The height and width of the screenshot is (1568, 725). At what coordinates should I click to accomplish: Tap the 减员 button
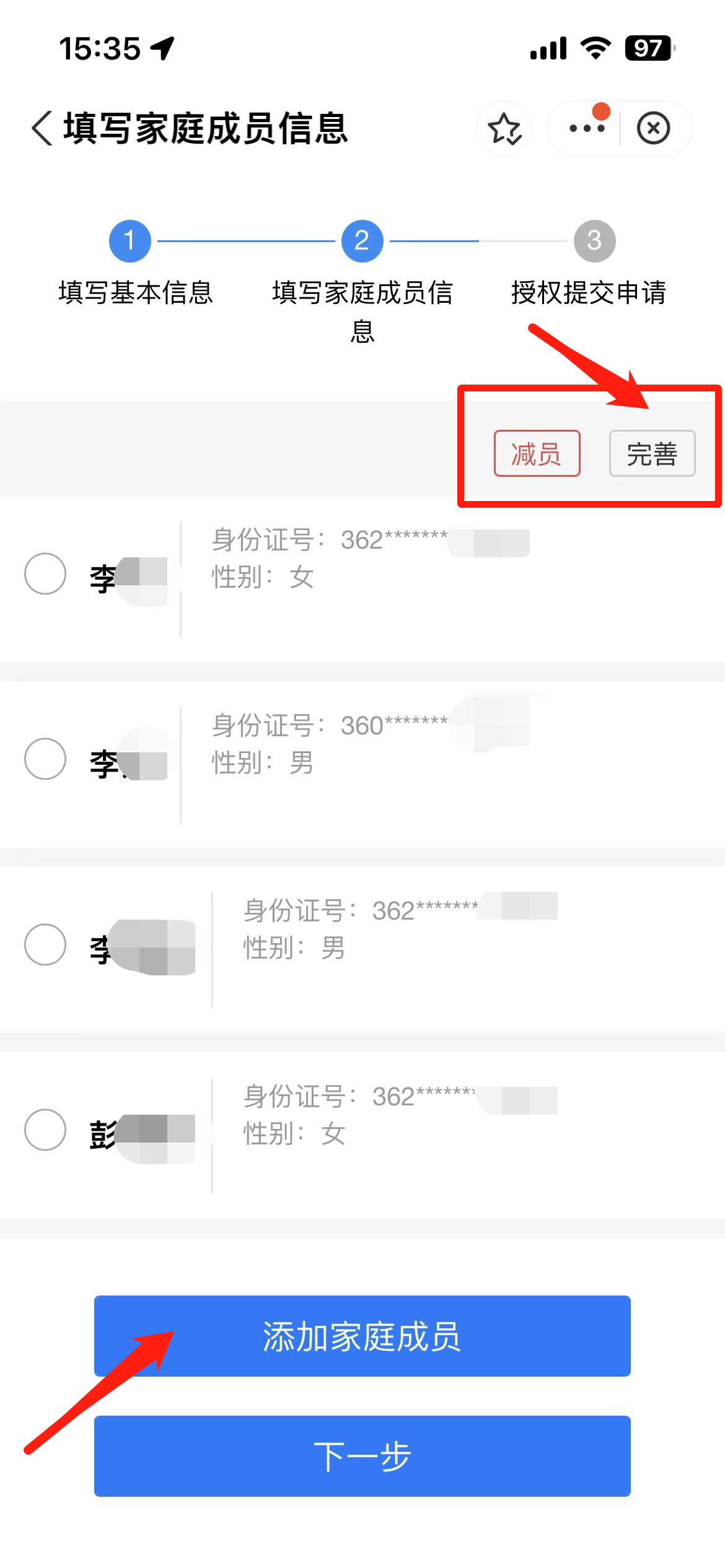537,453
